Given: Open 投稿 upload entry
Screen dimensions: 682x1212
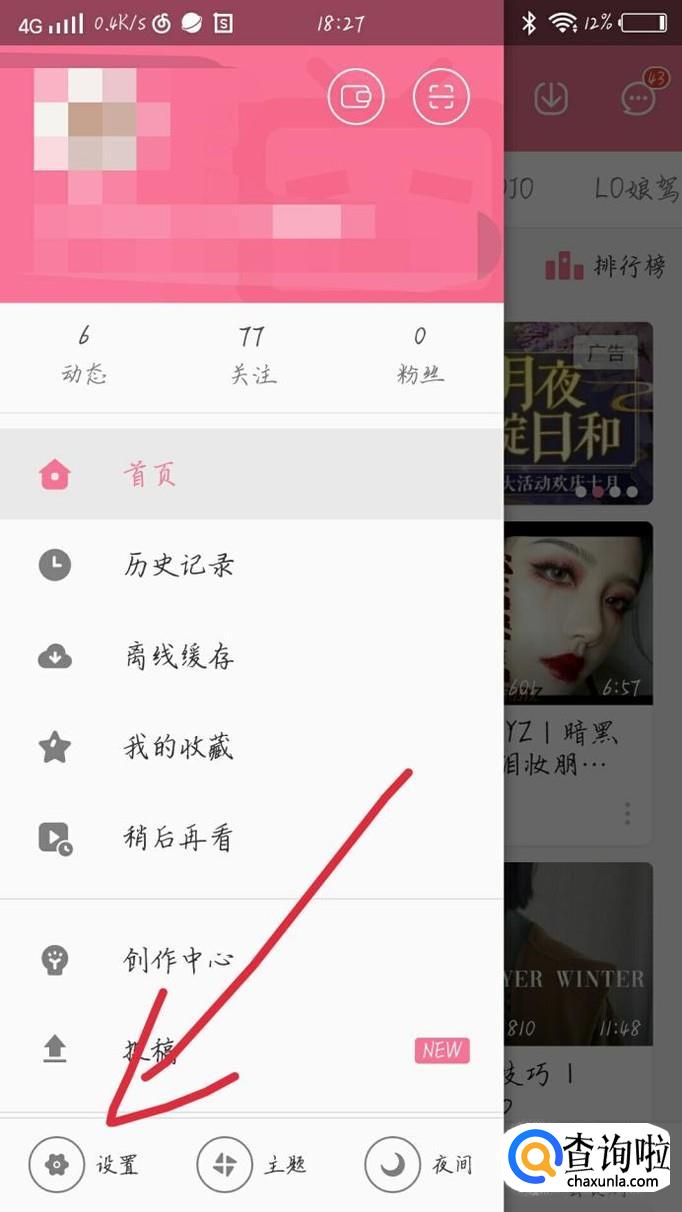Looking at the screenshot, I should tap(150, 1050).
